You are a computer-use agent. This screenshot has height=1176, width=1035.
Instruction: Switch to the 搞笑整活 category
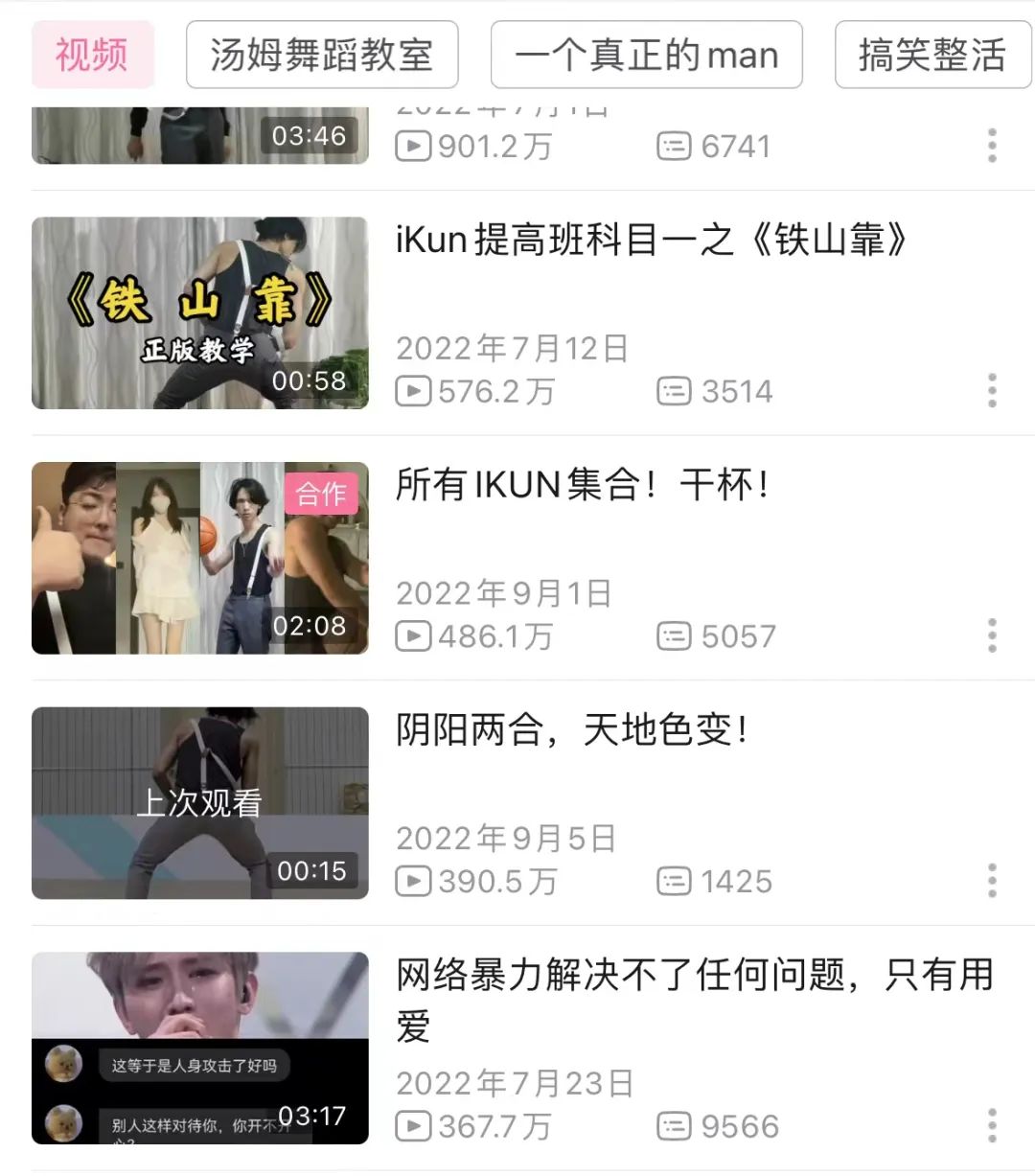[932, 55]
